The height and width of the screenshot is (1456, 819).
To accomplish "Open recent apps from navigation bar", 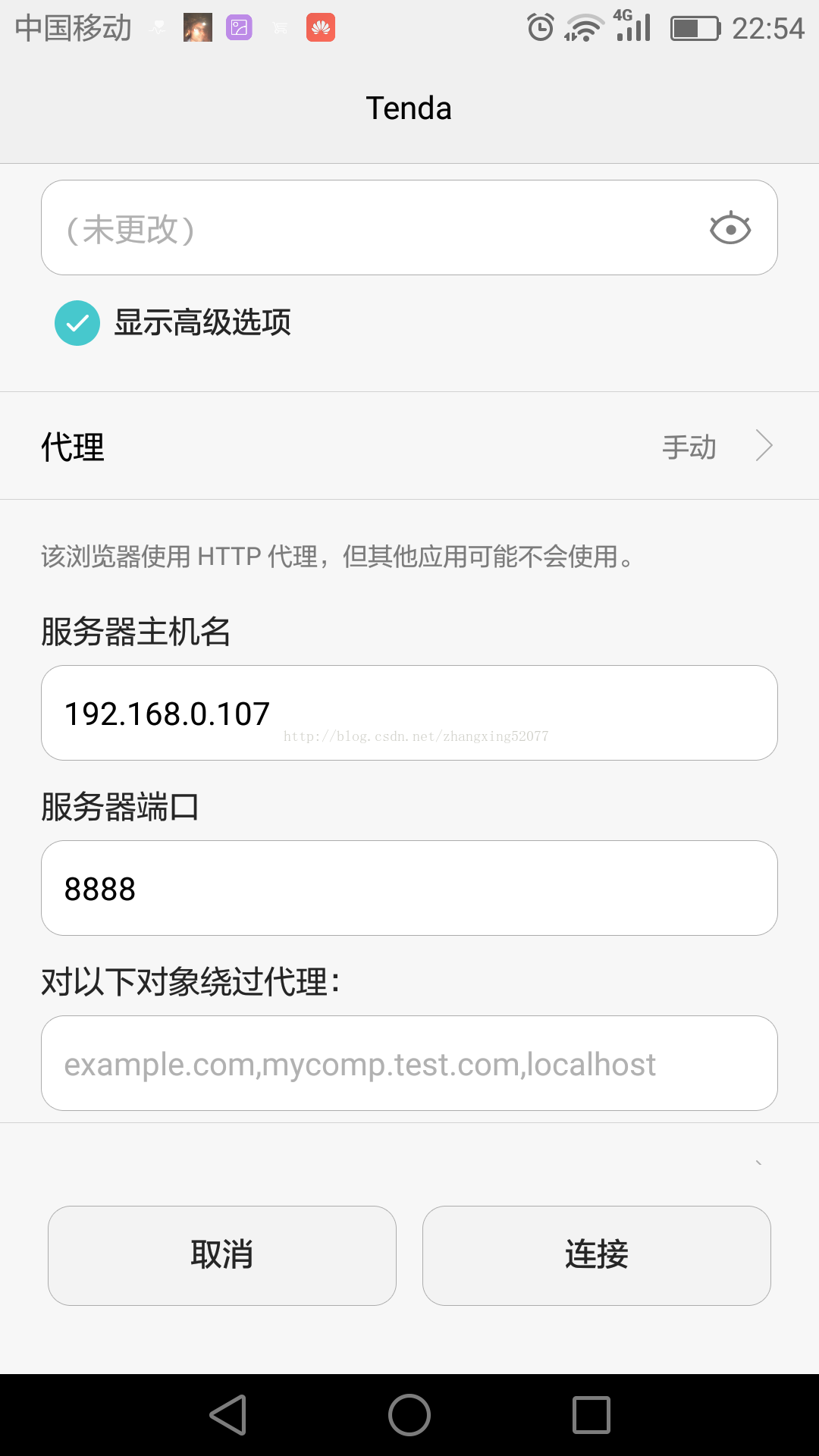I will click(591, 1415).
